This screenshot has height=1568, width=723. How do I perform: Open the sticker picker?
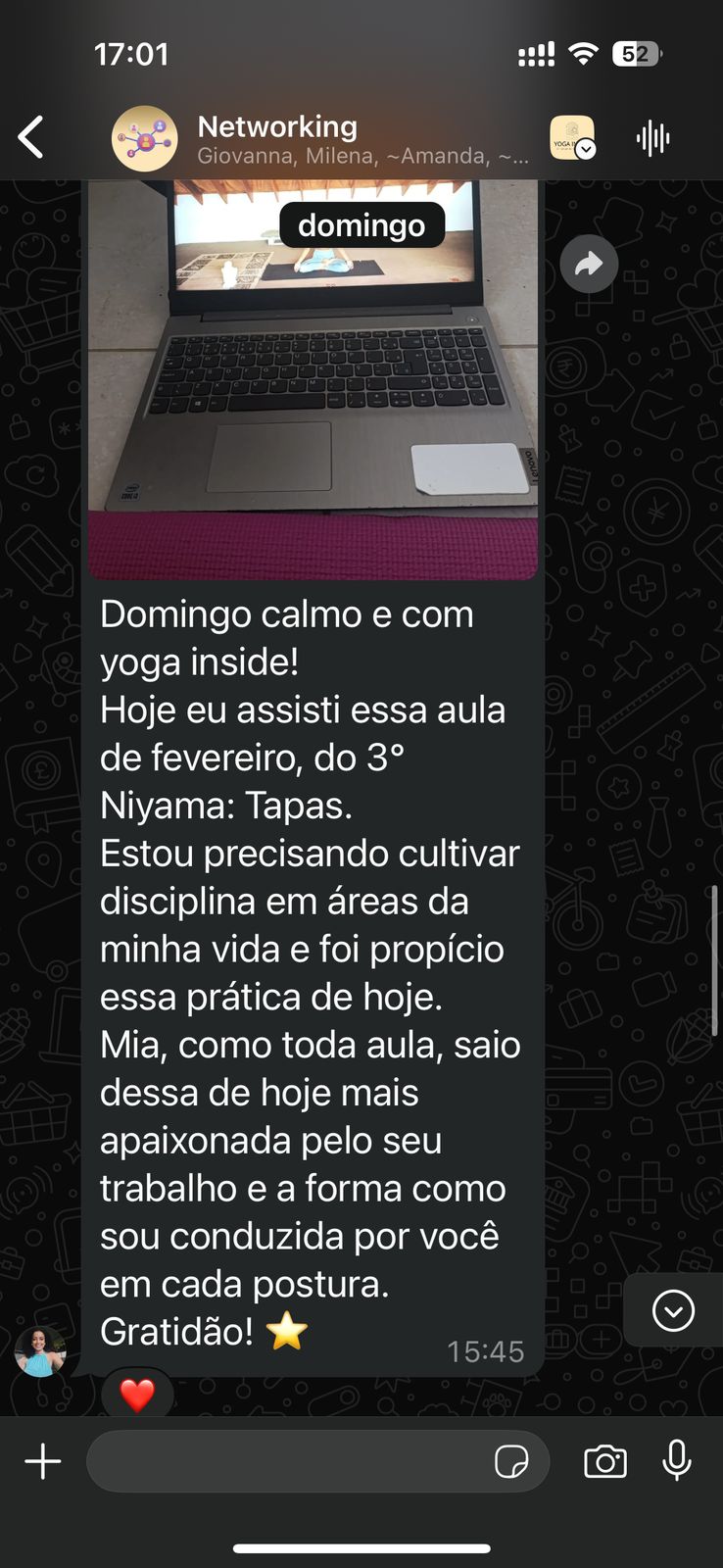click(511, 1461)
